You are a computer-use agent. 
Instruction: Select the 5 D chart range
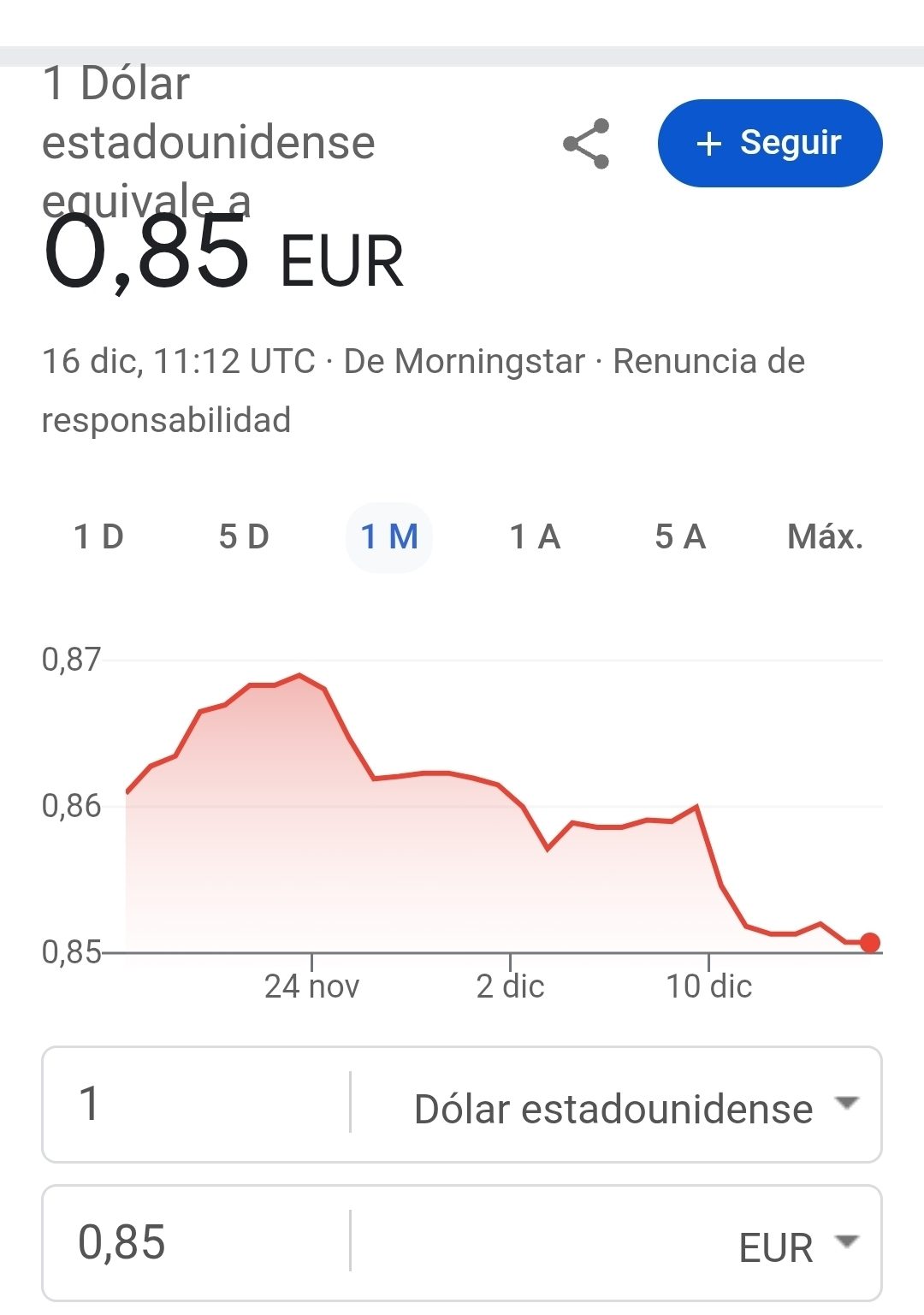tap(244, 537)
